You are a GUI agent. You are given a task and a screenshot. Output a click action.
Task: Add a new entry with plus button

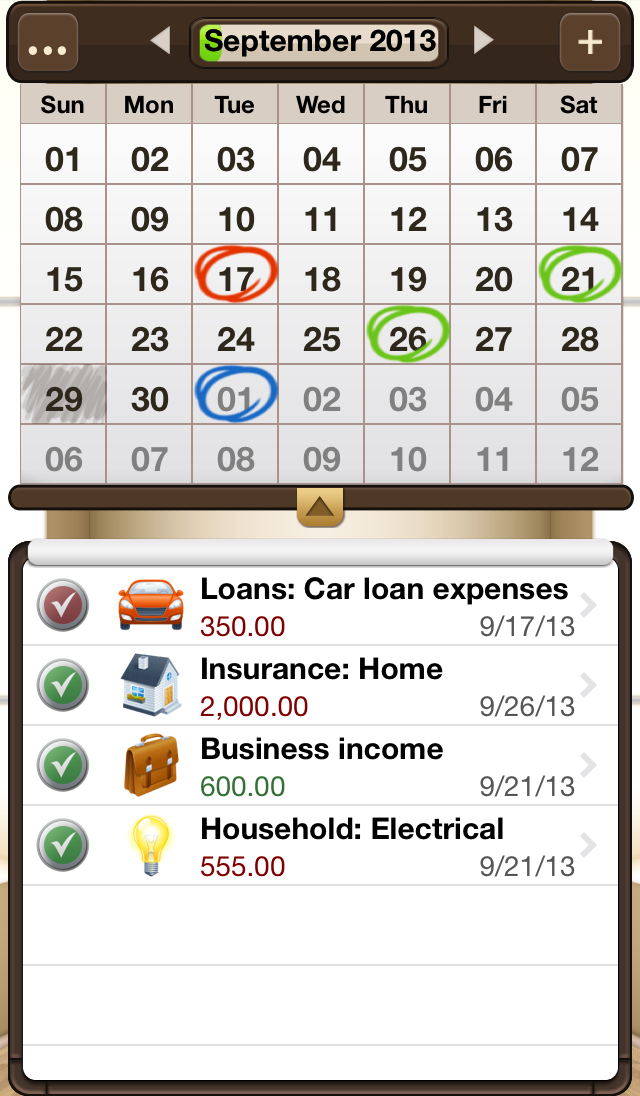[x=590, y=43]
